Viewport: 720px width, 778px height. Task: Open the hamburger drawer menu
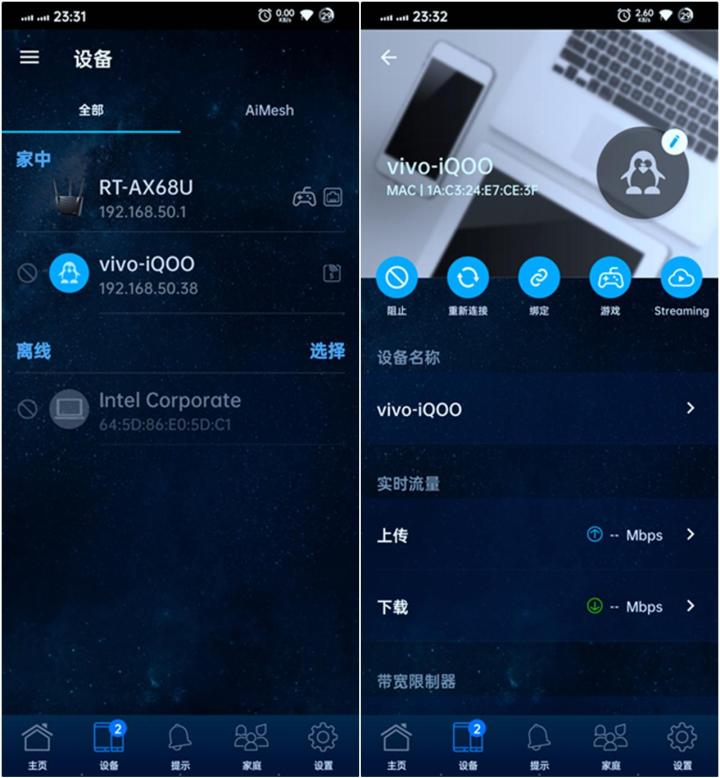point(29,58)
